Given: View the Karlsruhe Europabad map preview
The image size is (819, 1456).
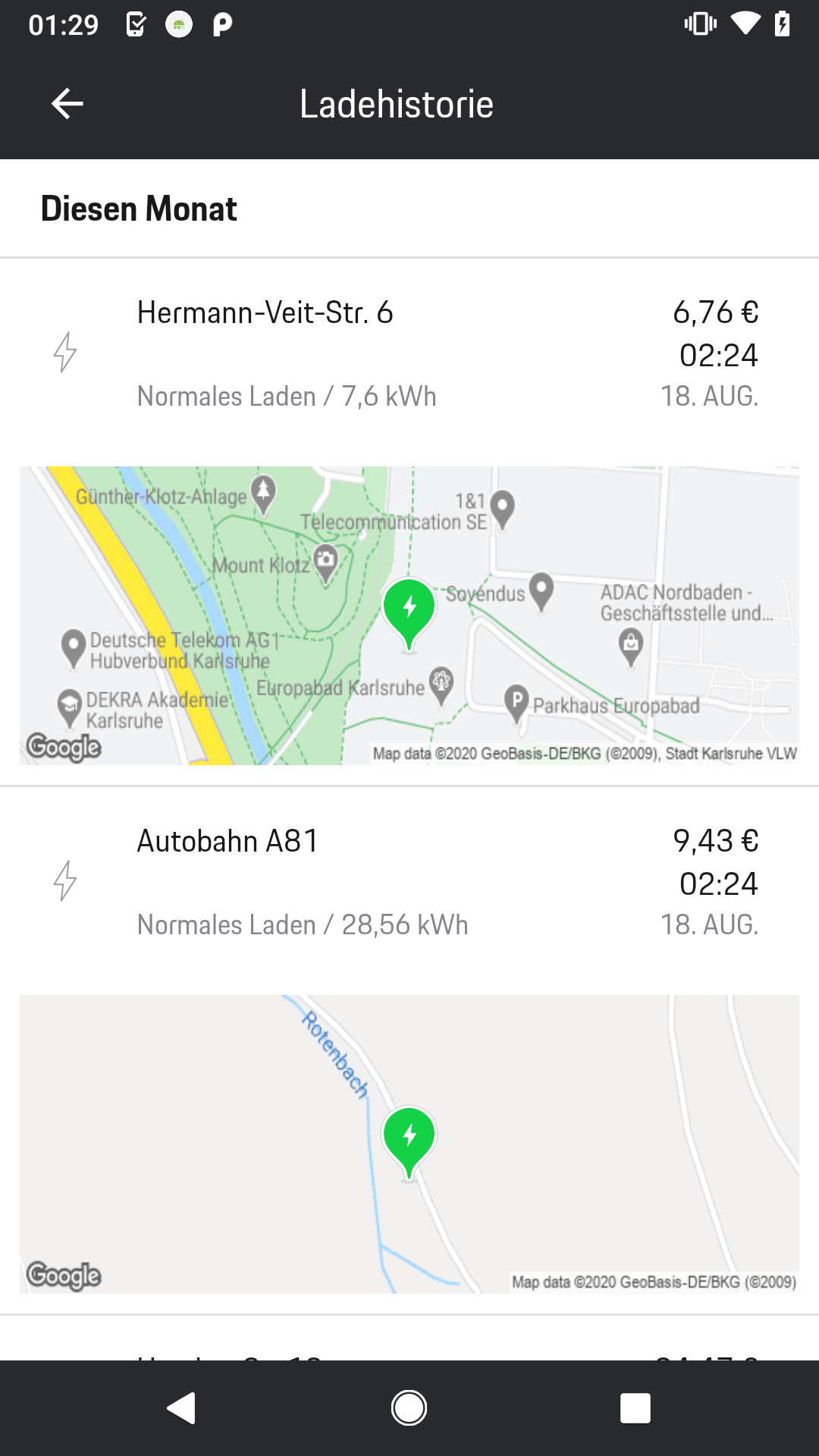Looking at the screenshot, I should coord(409,616).
